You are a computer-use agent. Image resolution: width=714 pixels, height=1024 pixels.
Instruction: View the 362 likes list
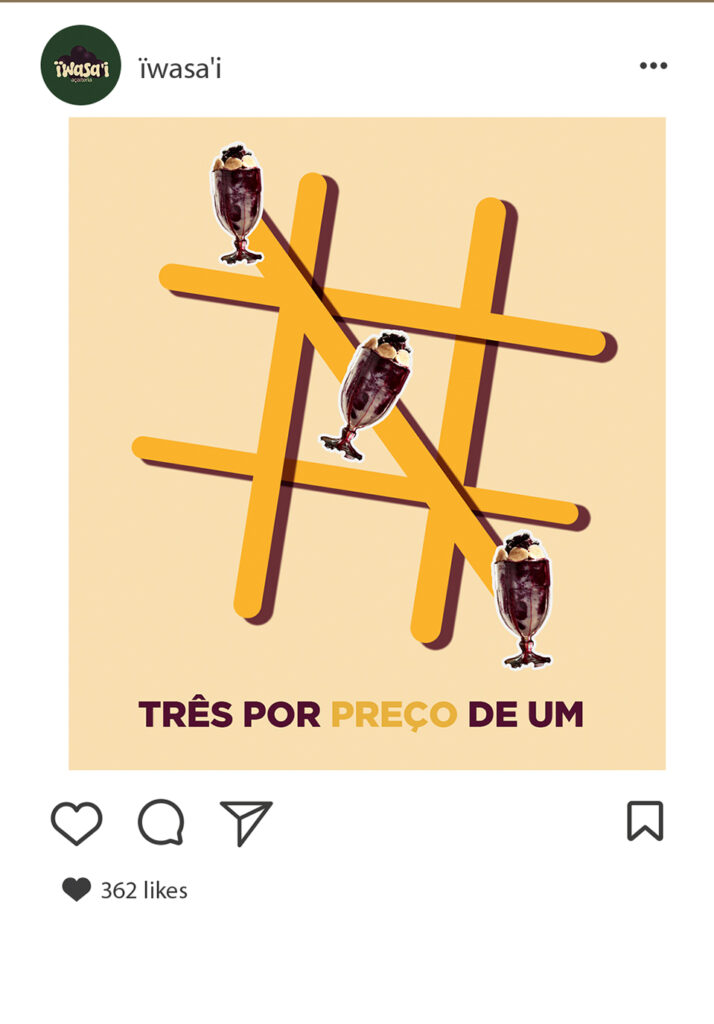click(143, 890)
